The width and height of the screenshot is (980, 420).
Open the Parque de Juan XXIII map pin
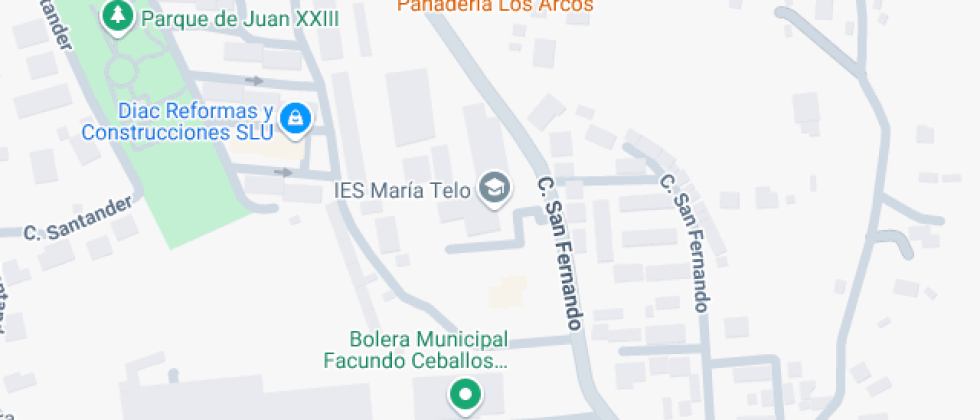(119, 15)
